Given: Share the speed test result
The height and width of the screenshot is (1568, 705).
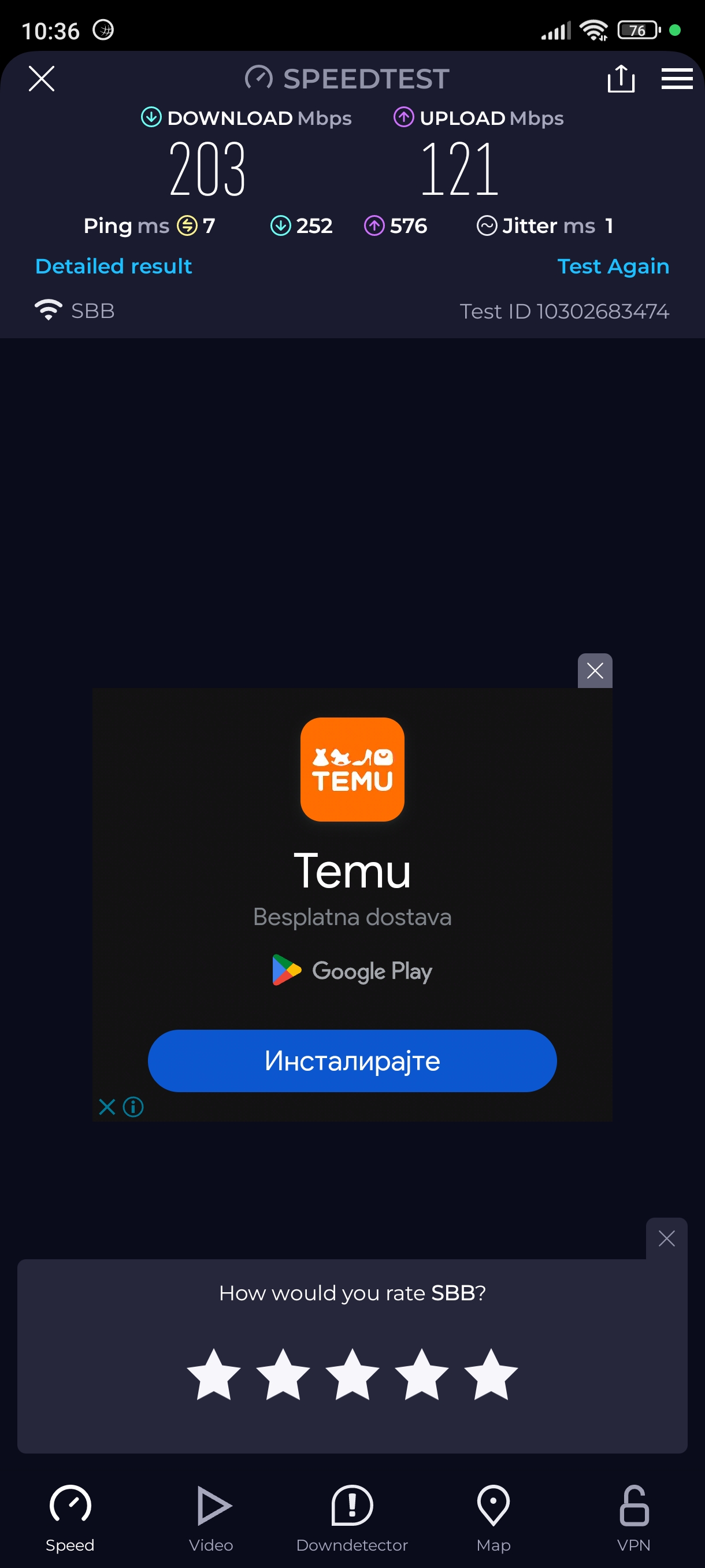Looking at the screenshot, I should tap(621, 79).
